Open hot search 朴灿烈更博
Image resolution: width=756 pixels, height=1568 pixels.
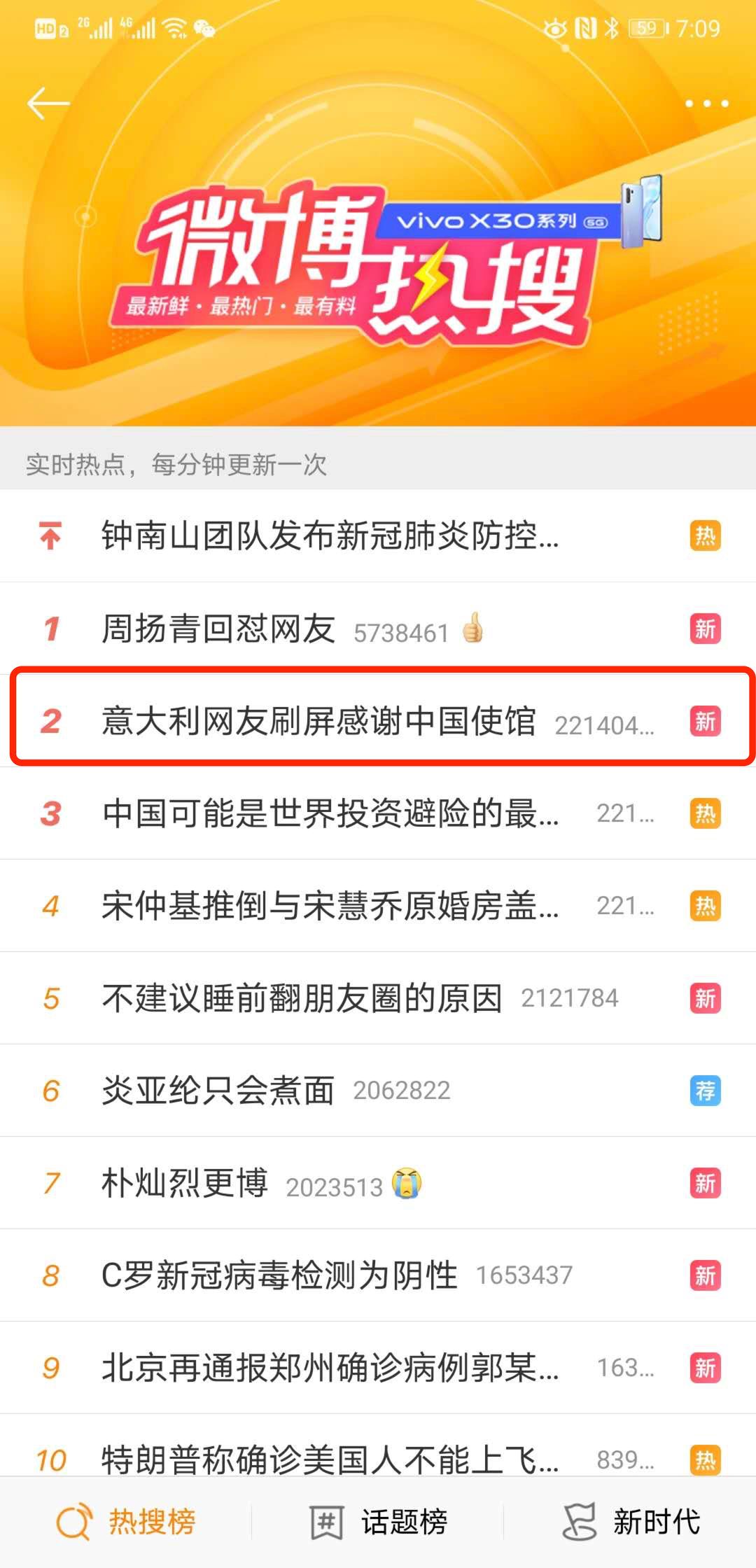(185, 1183)
